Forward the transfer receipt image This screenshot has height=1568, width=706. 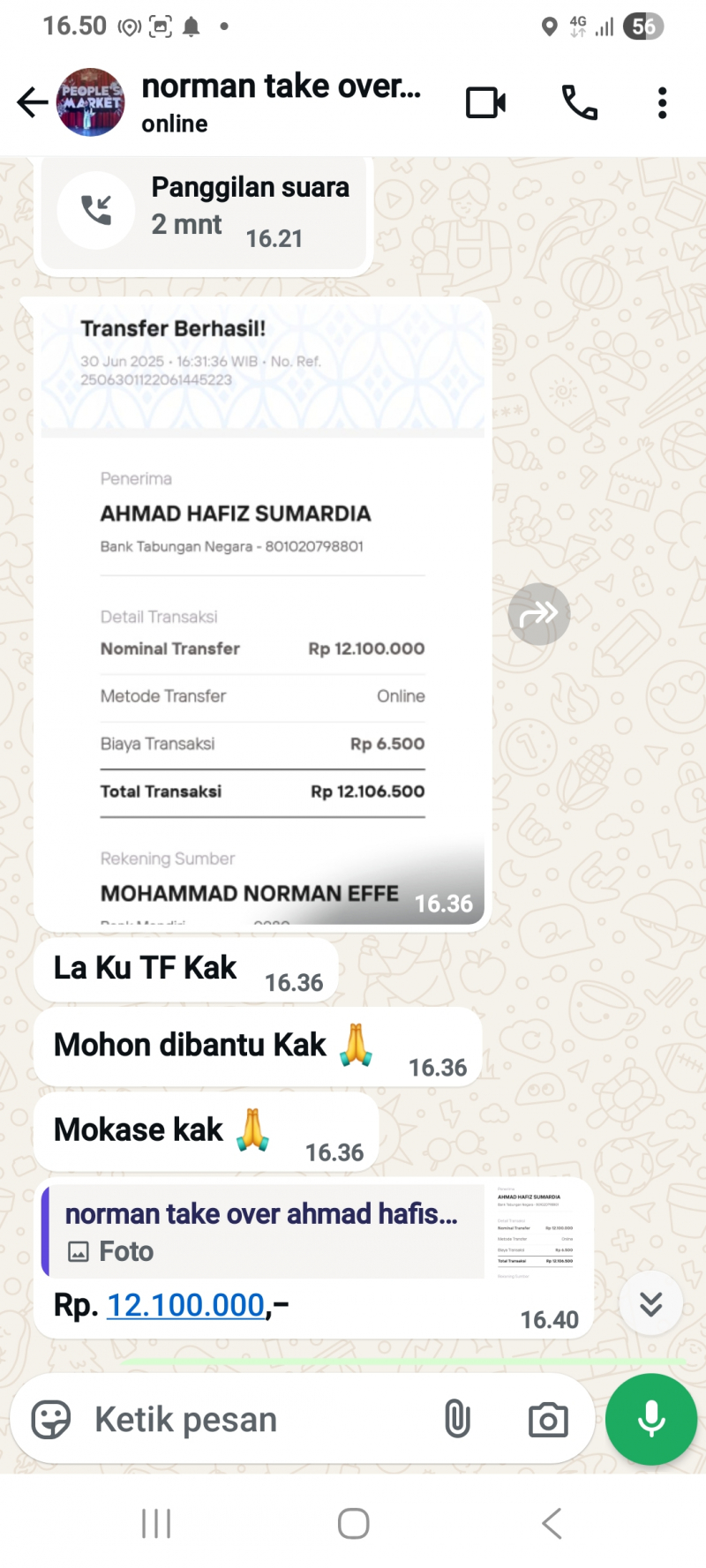point(538,613)
